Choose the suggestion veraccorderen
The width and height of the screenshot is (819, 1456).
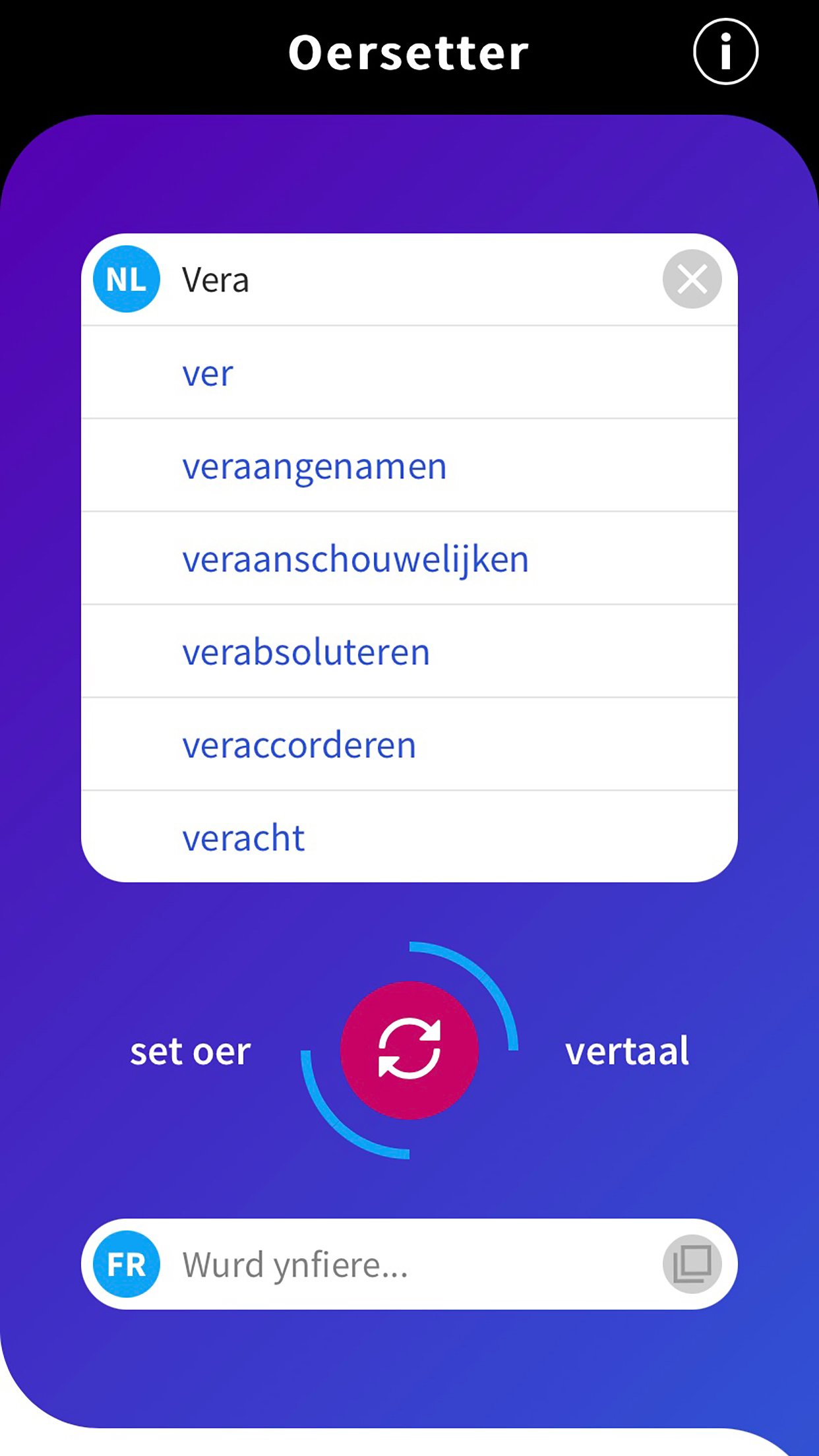(409, 744)
